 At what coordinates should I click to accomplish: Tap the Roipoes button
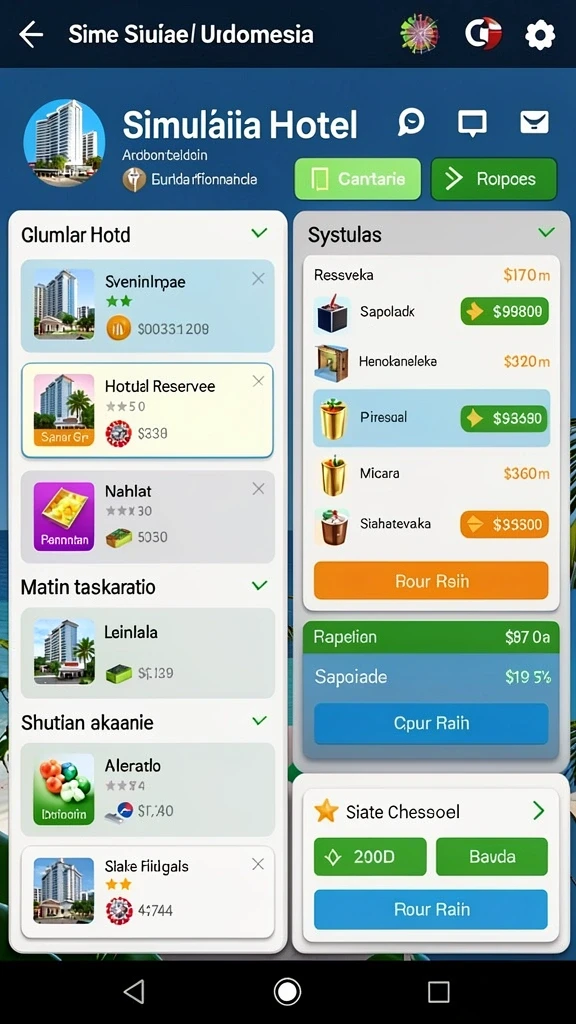coord(494,179)
